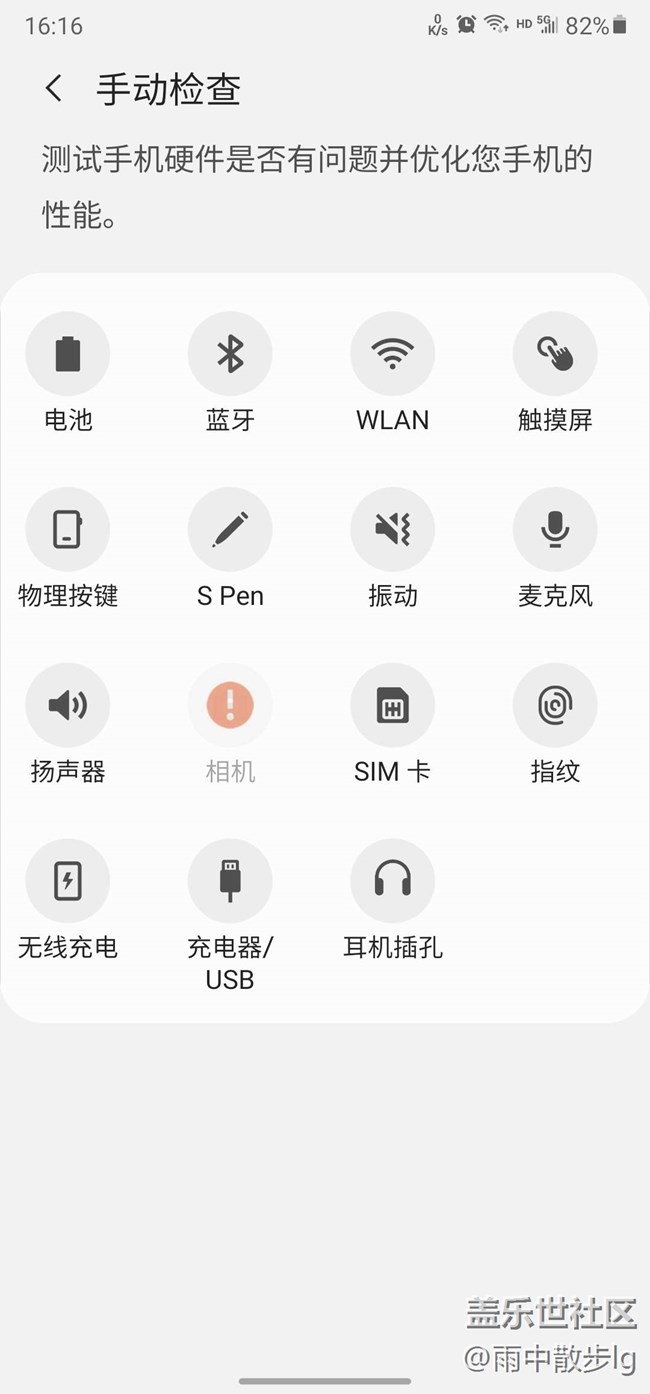Run the 振动 vibration test
650x1394 pixels.
tap(392, 530)
